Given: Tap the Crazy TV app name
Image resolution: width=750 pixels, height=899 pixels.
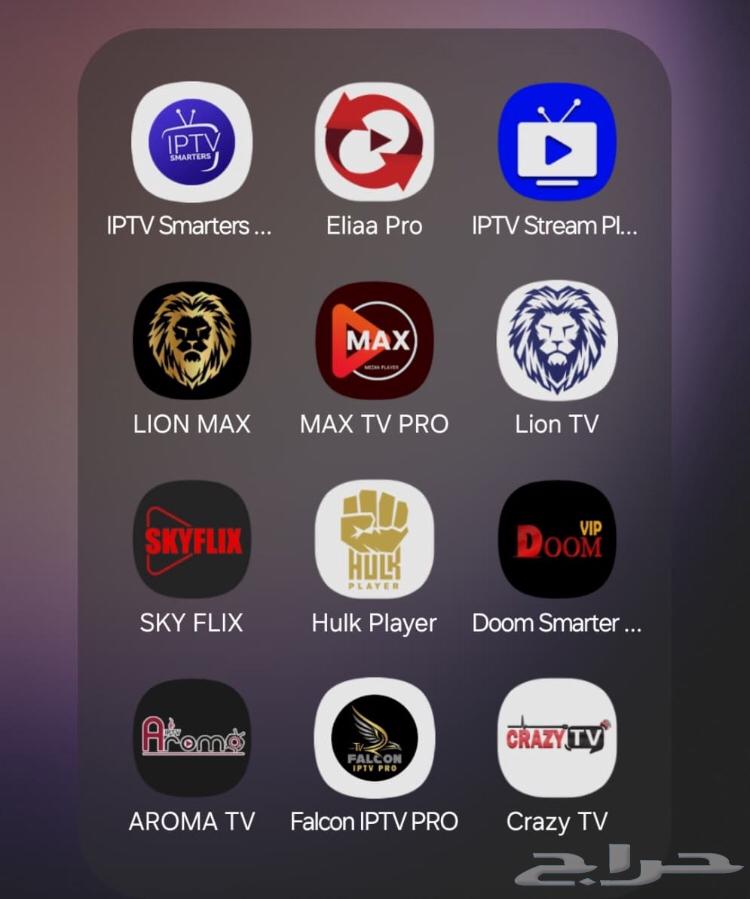Looking at the screenshot, I should (557, 821).
